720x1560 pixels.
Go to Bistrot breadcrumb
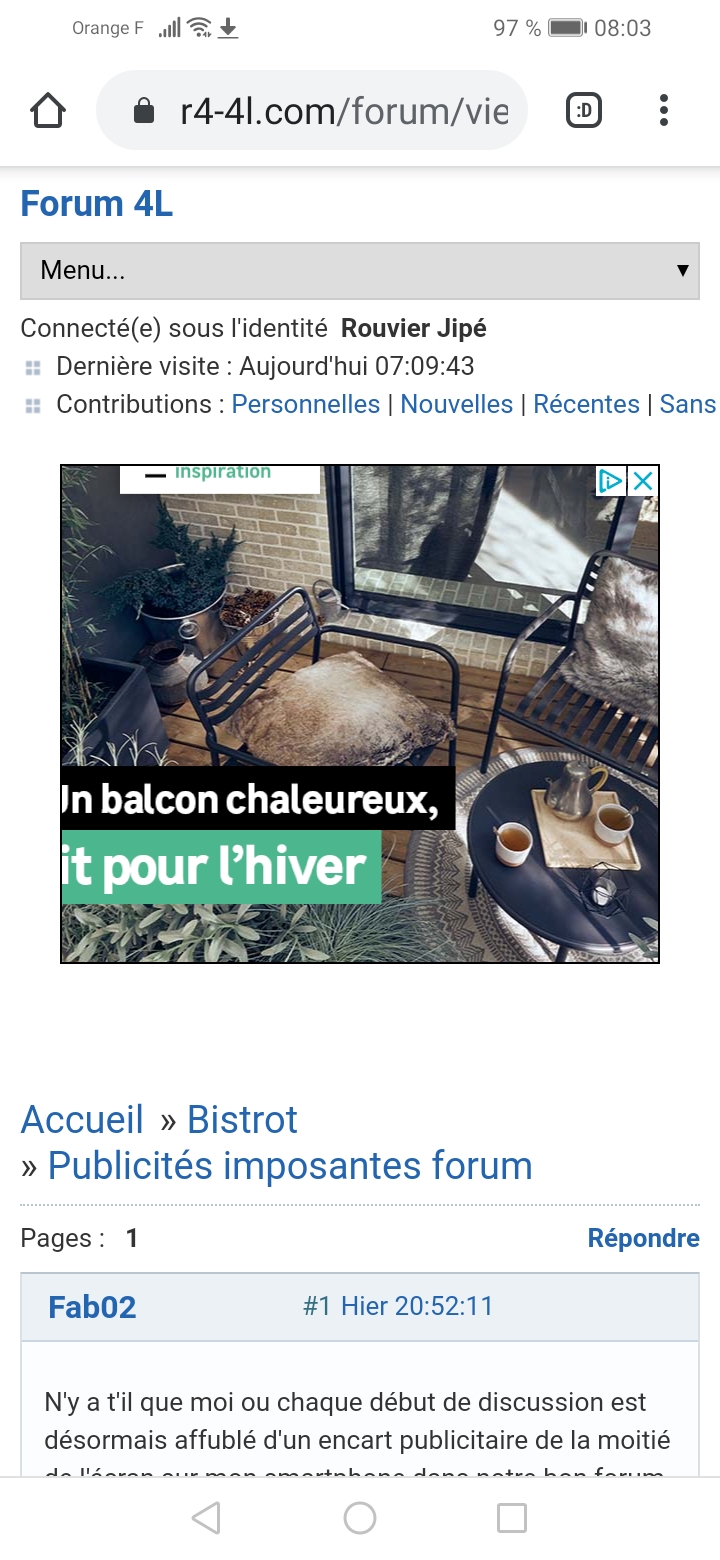pyautogui.click(x=242, y=1119)
